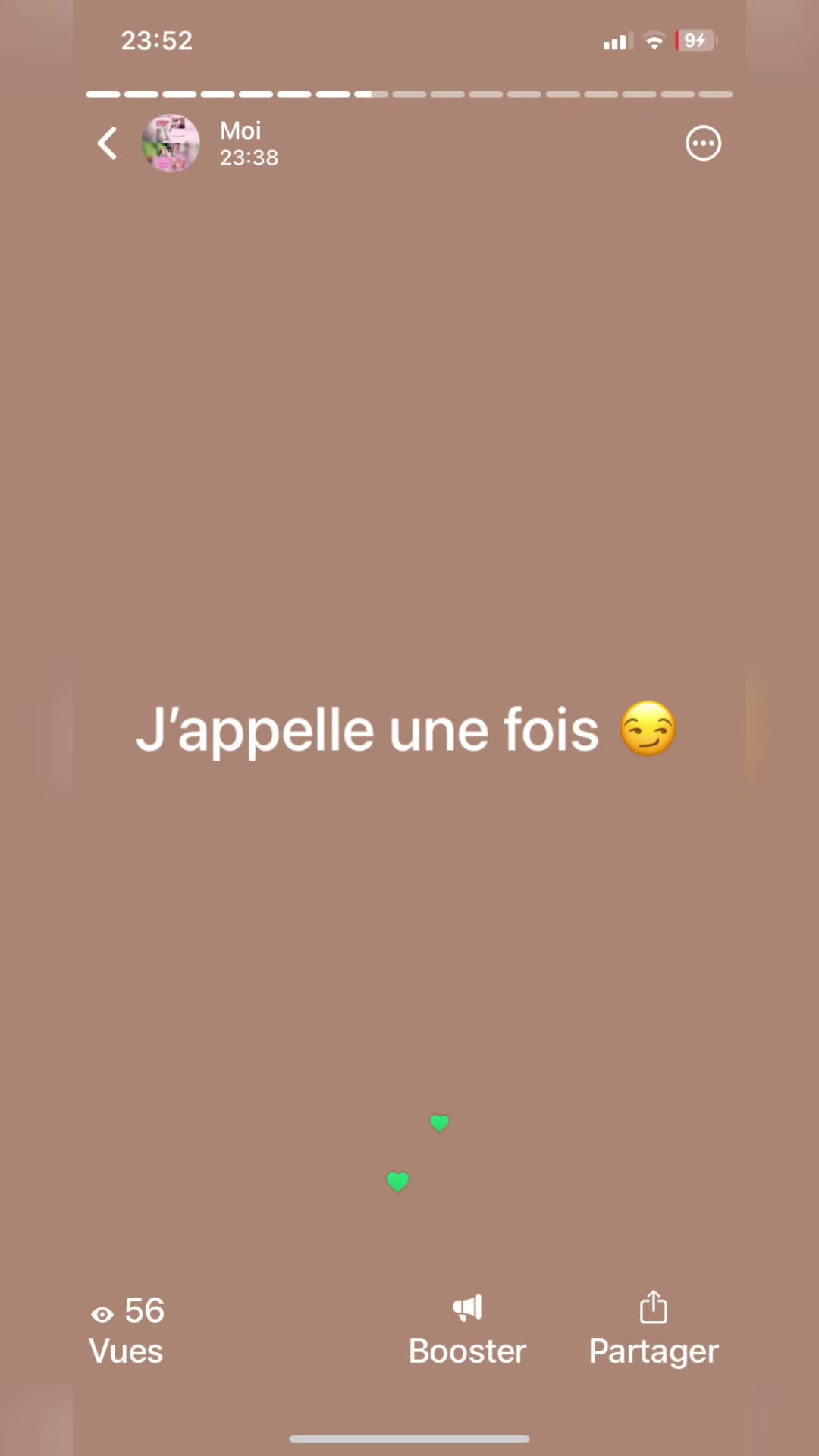Image resolution: width=819 pixels, height=1456 pixels.
Task: Tap Partager to share this story
Action: (653, 1330)
